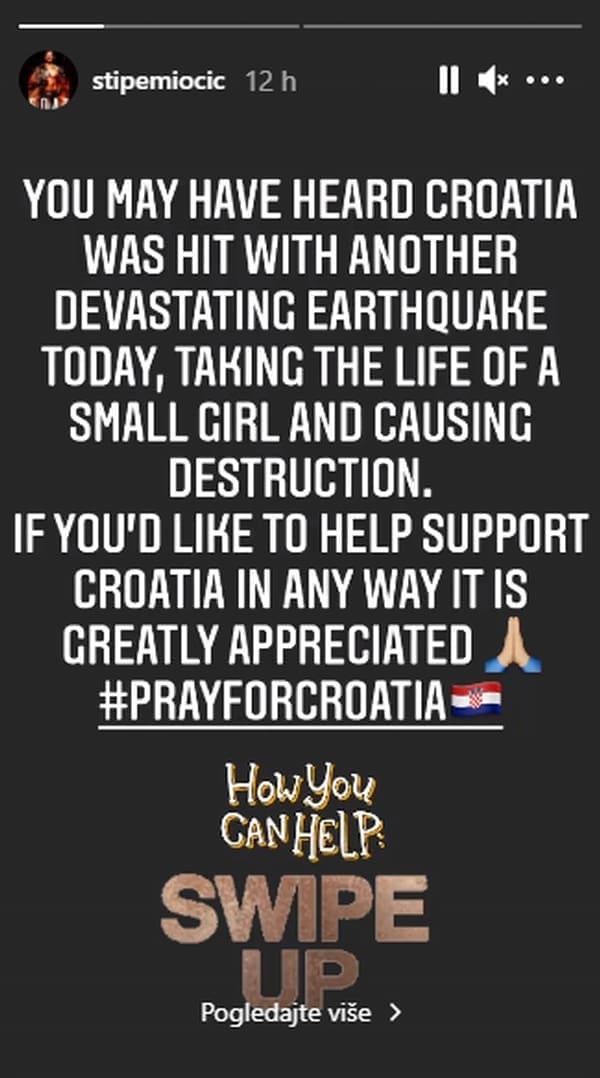
Task: Open stipemiocic's profile picture
Action: tap(48, 80)
